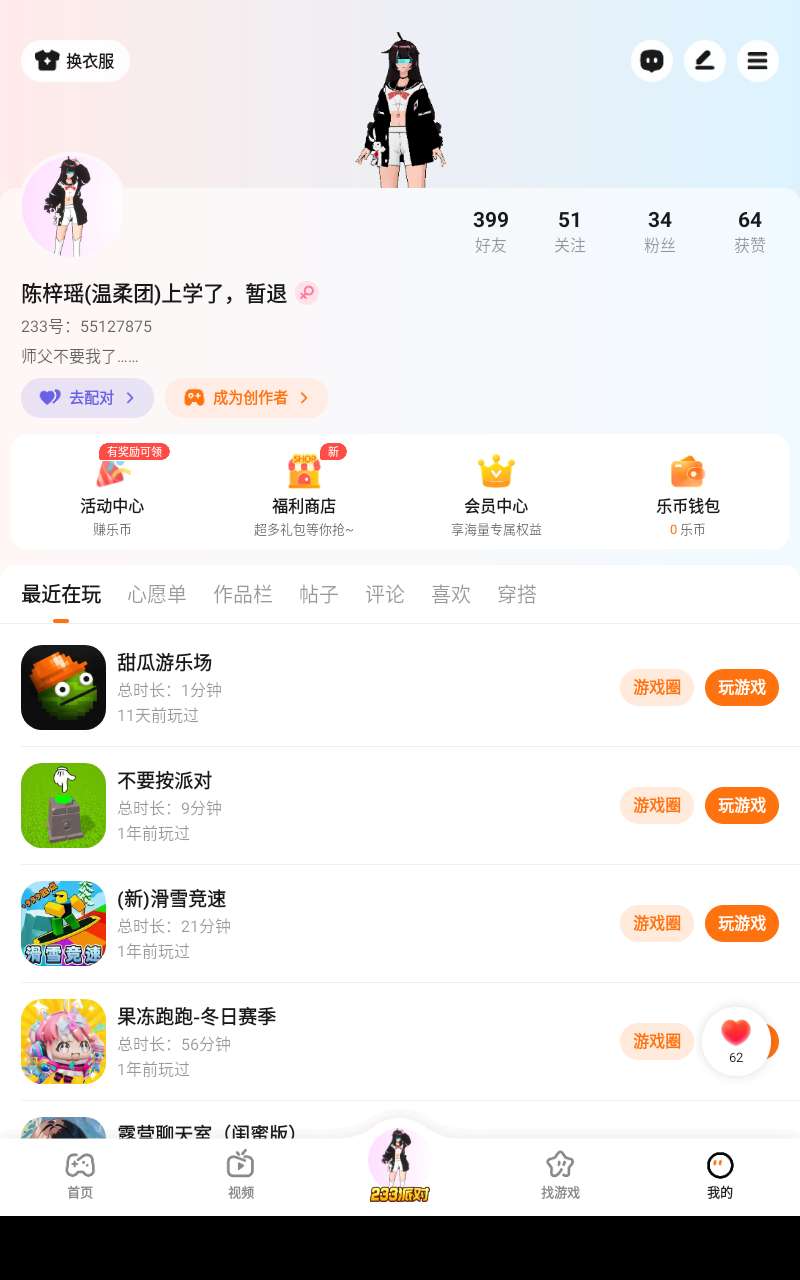Open 会员中心 member center
Image resolution: width=800 pixels, height=1280 pixels.
496,492
